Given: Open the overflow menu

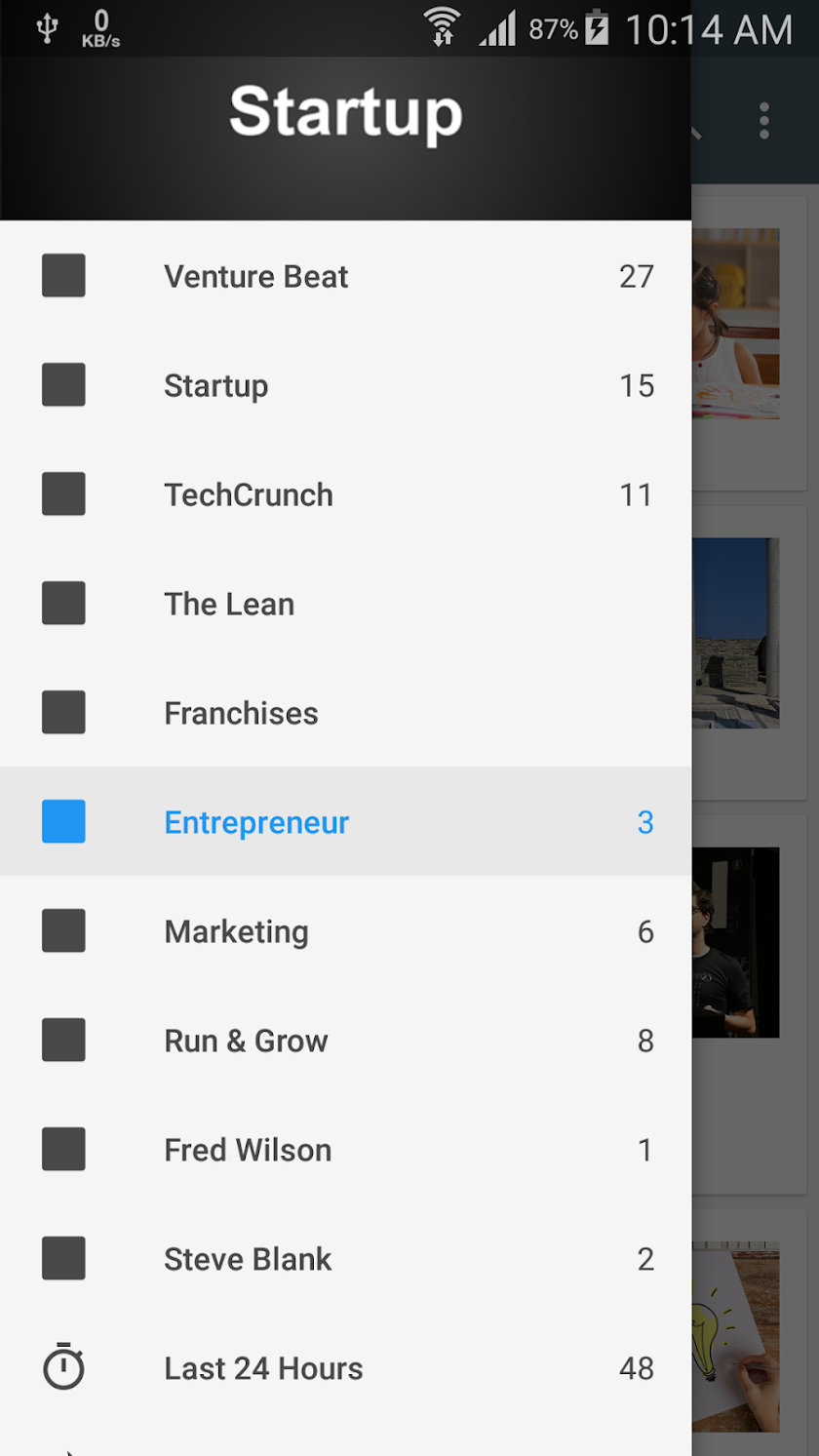Looking at the screenshot, I should 764,121.
